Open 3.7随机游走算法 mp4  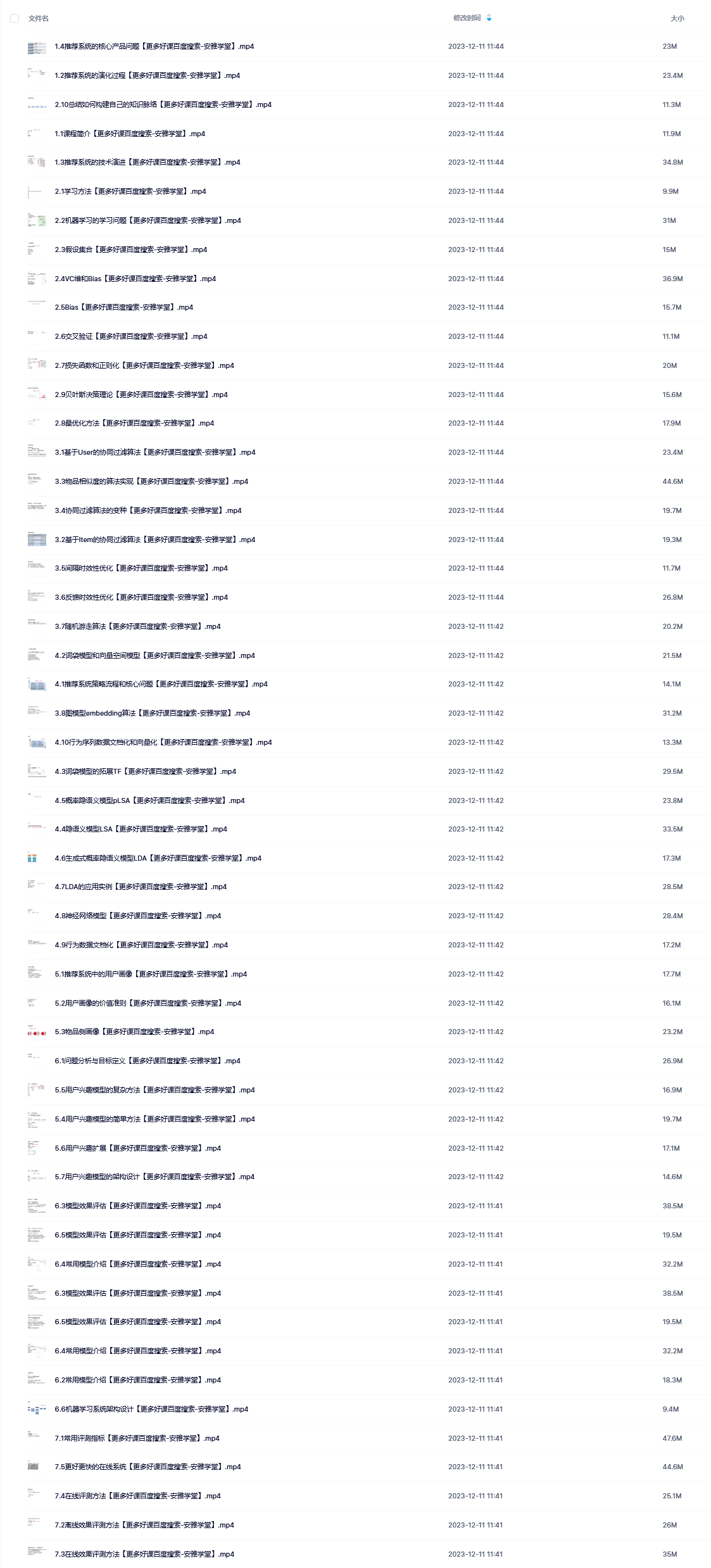pos(137,627)
